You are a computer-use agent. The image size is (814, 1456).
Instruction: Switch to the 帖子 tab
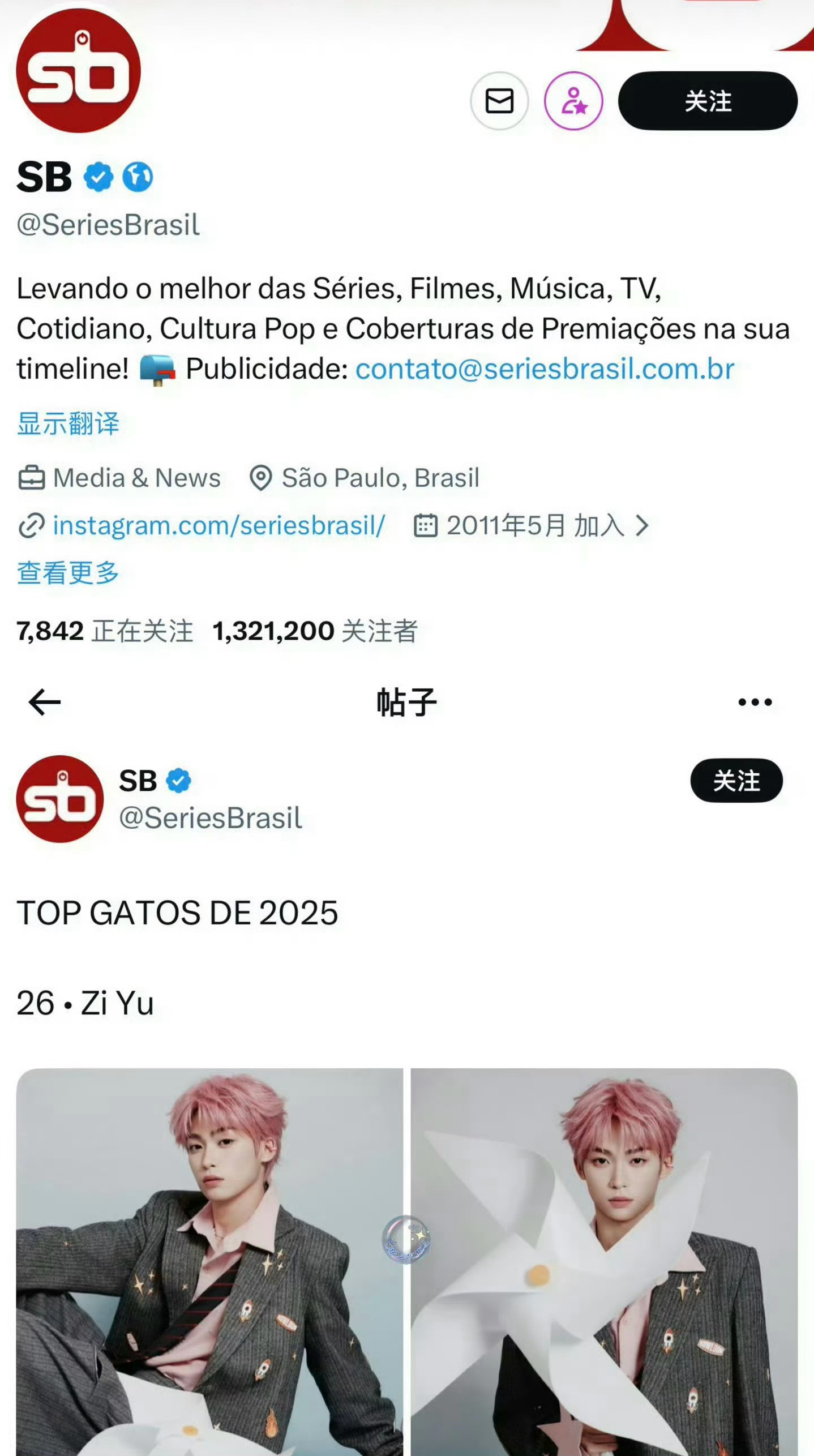click(x=406, y=701)
